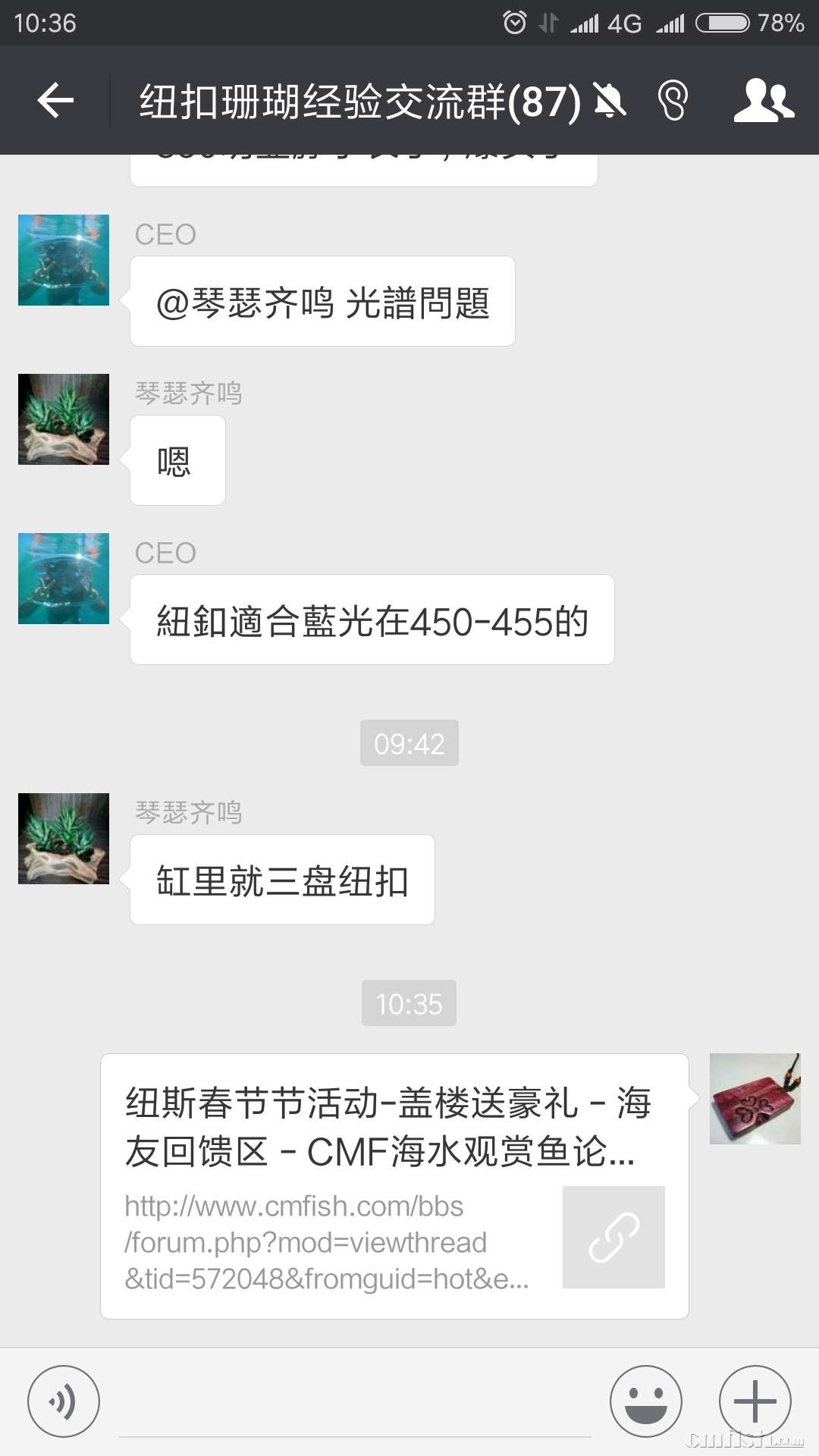Go back from the group chat
The width and height of the screenshot is (819, 1456).
click(x=55, y=100)
